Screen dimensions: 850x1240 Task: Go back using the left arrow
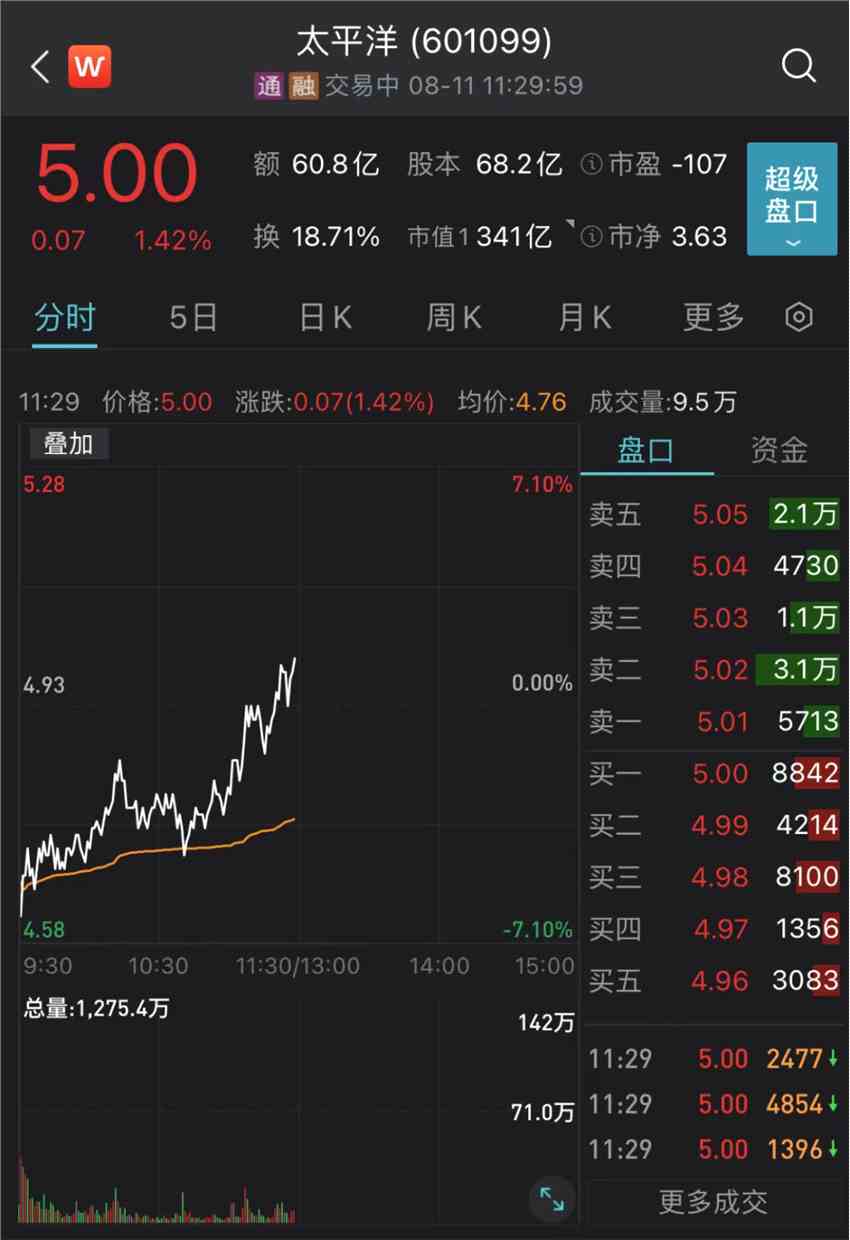[x=40, y=68]
